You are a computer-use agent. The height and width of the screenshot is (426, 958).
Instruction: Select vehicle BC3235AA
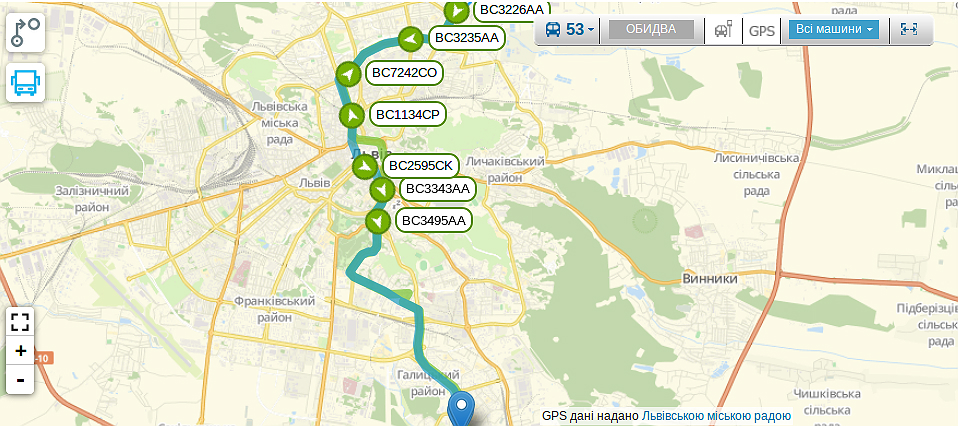point(467,38)
